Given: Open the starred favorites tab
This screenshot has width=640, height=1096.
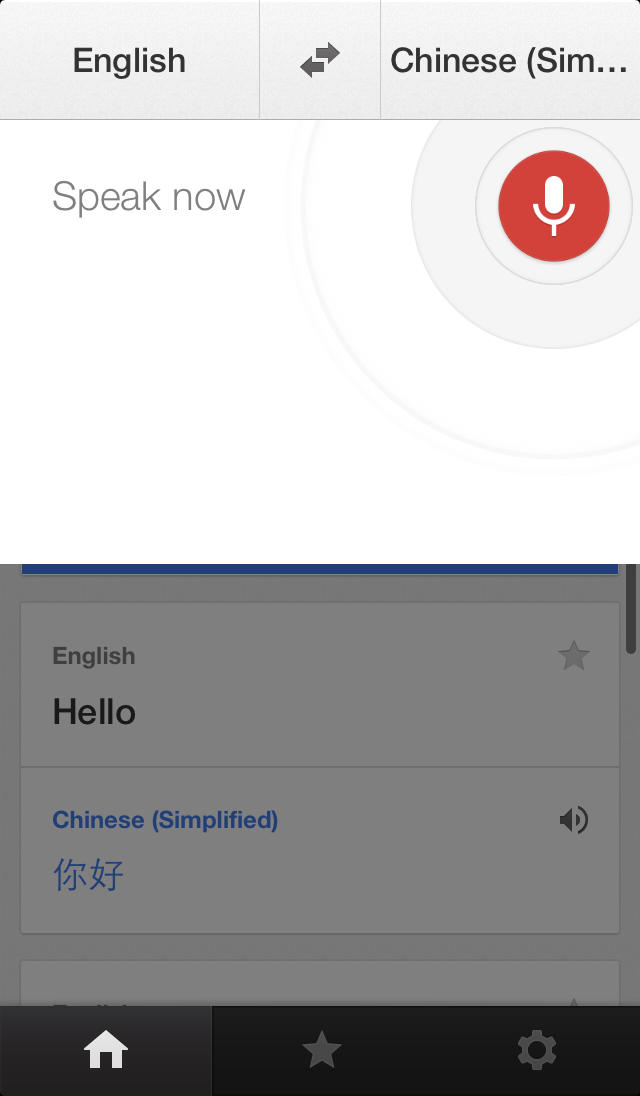Looking at the screenshot, I should [x=321, y=1050].
